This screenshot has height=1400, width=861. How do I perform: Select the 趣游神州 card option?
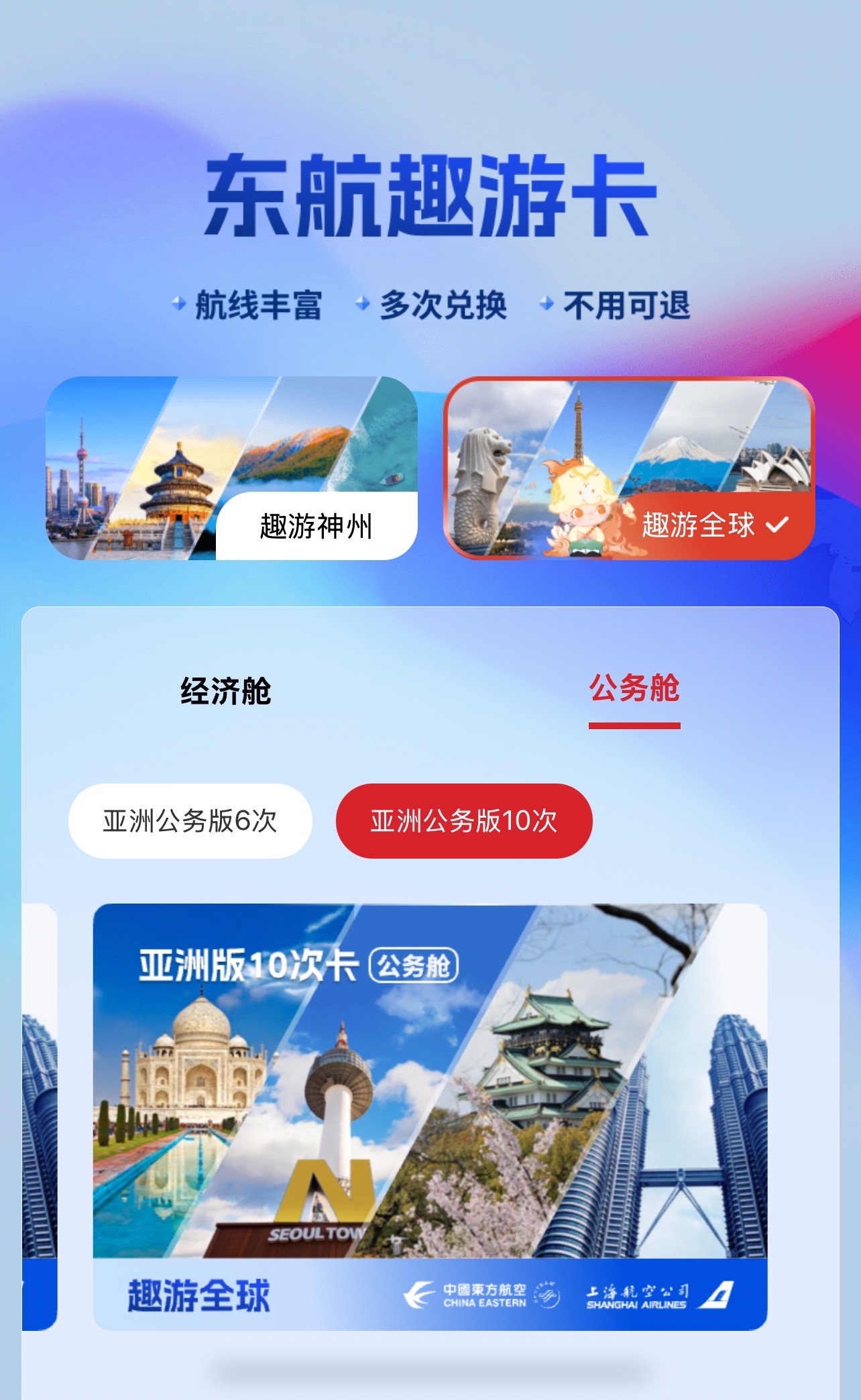tap(231, 468)
